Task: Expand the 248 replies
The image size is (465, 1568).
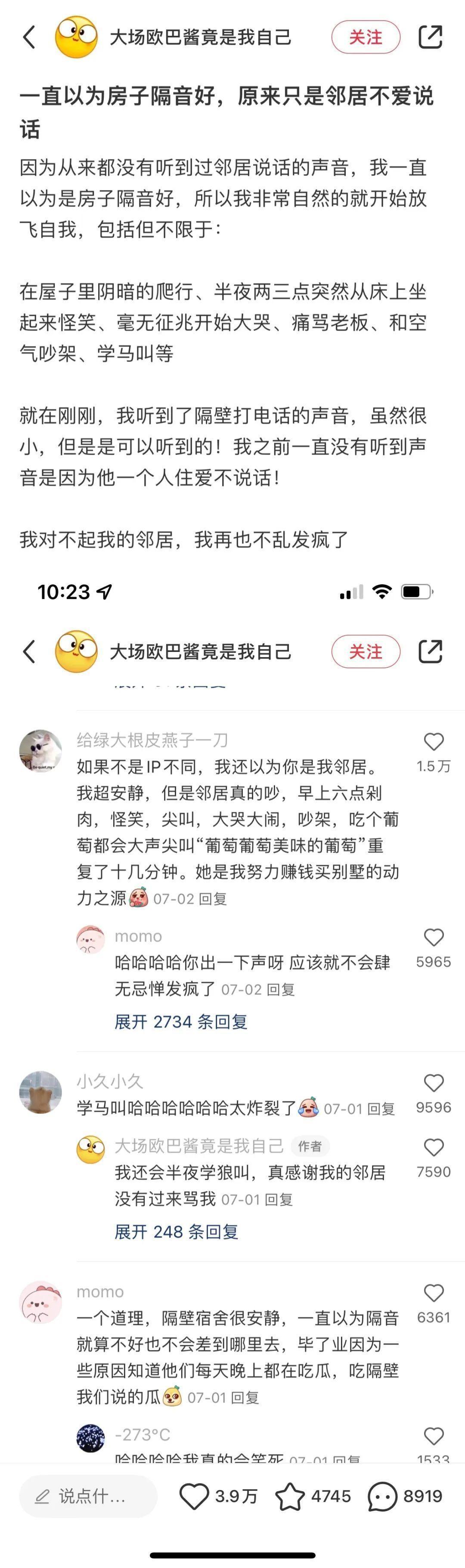Action: 176,1231
